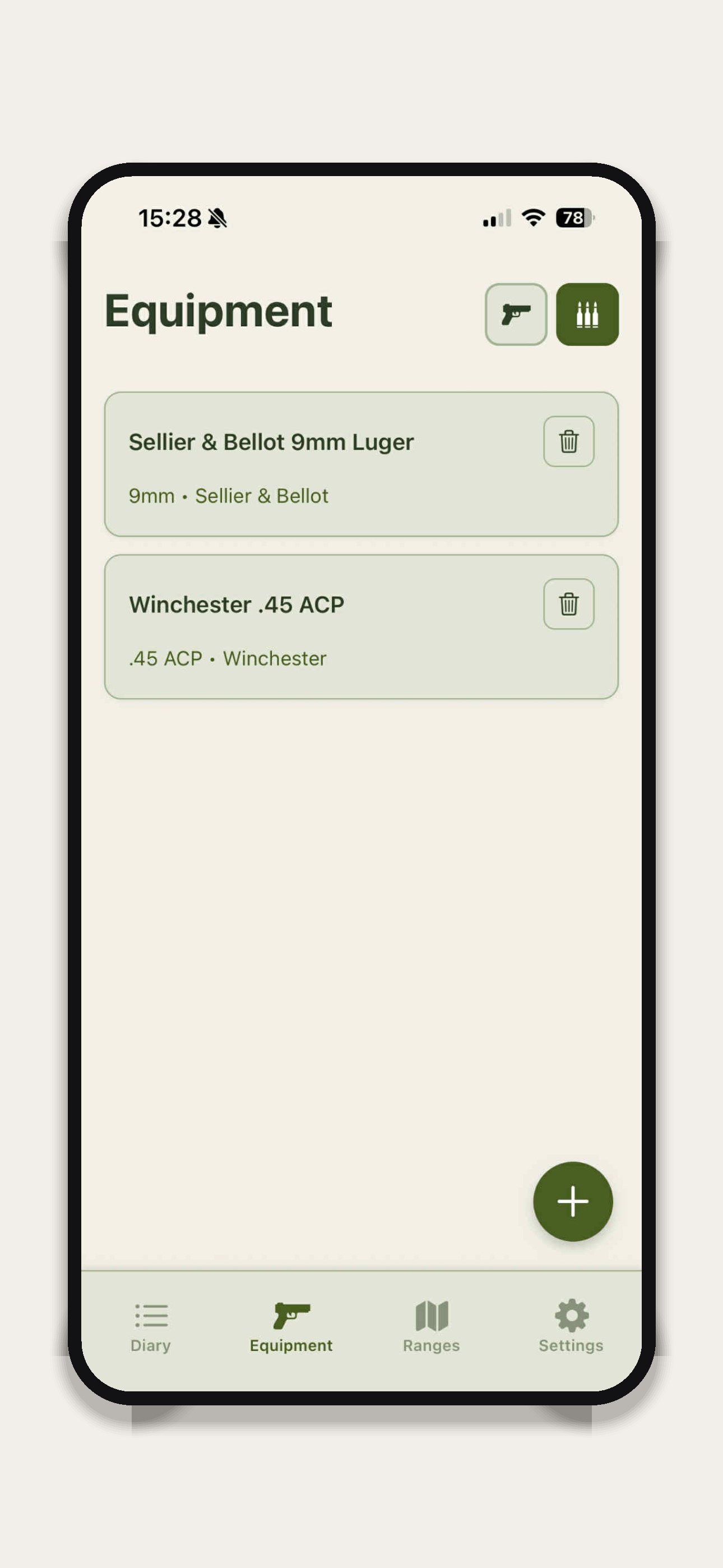This screenshot has width=723, height=1568.
Task: Tap the Equipment tab in bottom bar
Action: tap(291, 1327)
